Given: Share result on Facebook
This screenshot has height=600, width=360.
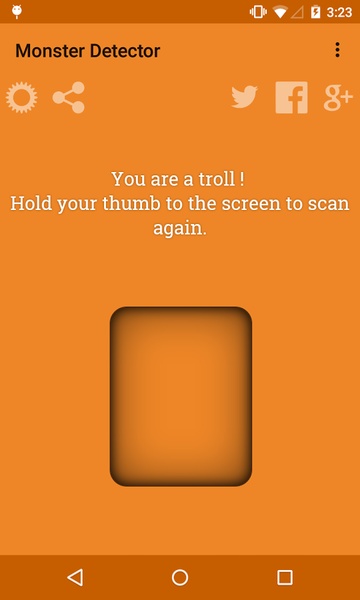Looking at the screenshot, I should point(292,97).
